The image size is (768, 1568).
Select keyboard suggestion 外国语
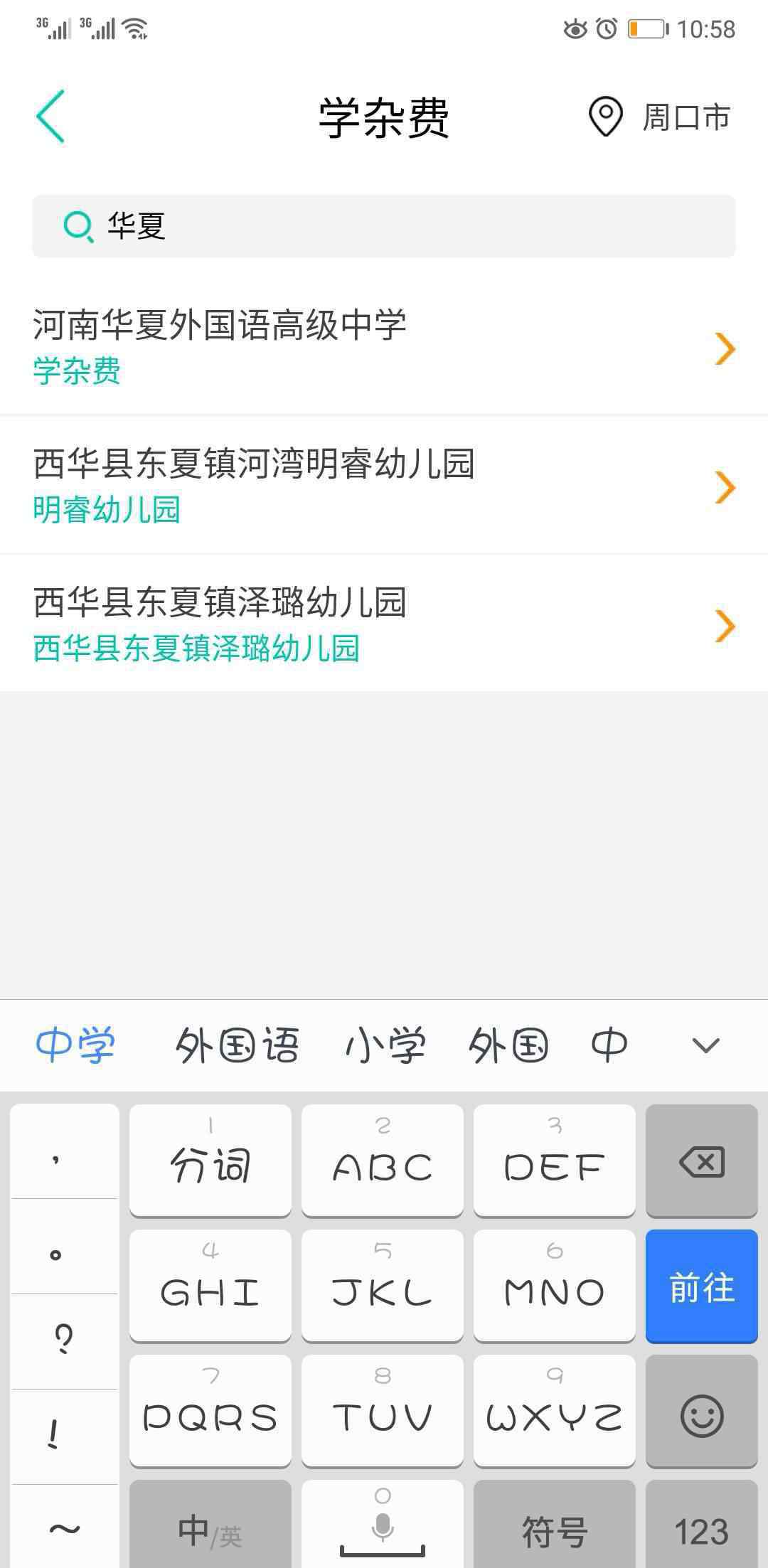tap(237, 1046)
